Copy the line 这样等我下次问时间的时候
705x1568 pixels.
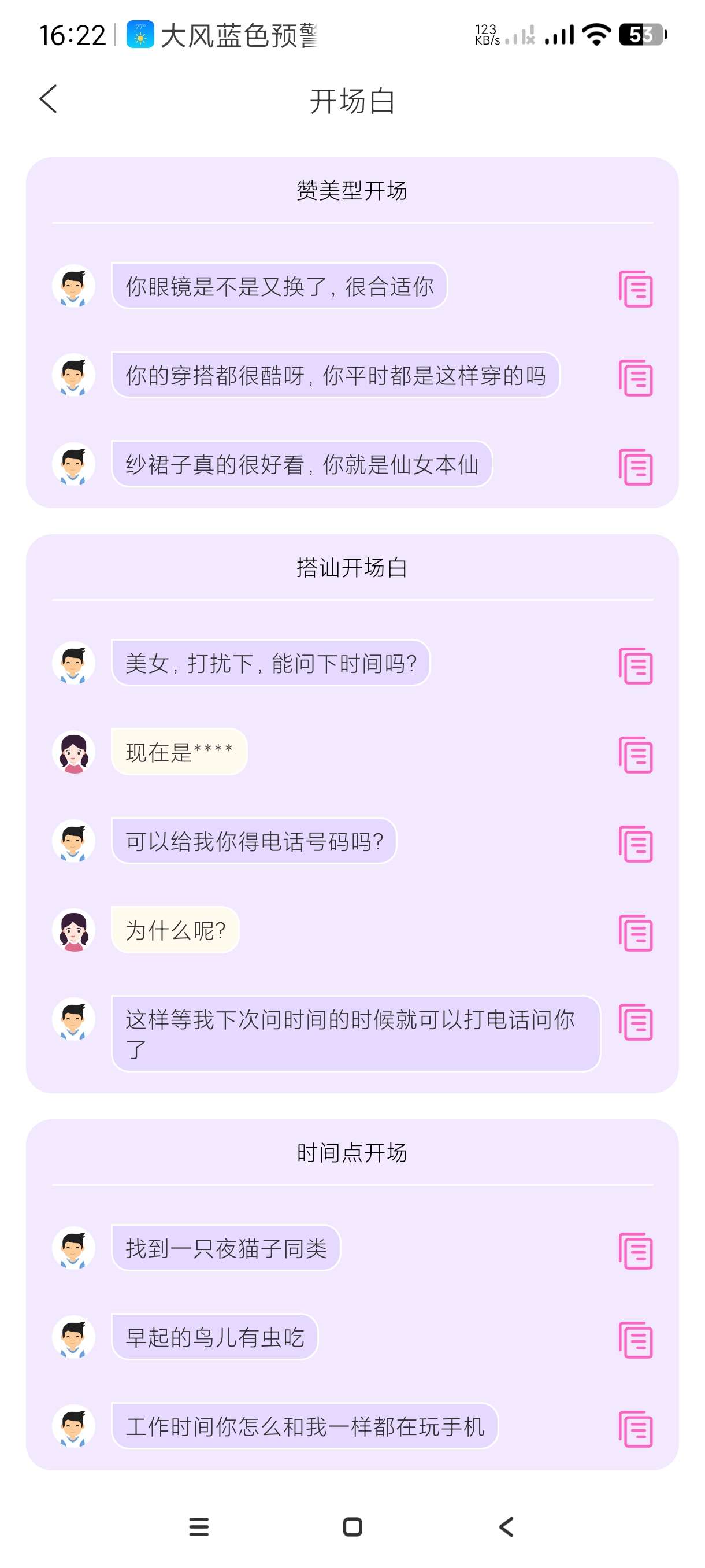click(x=635, y=1022)
